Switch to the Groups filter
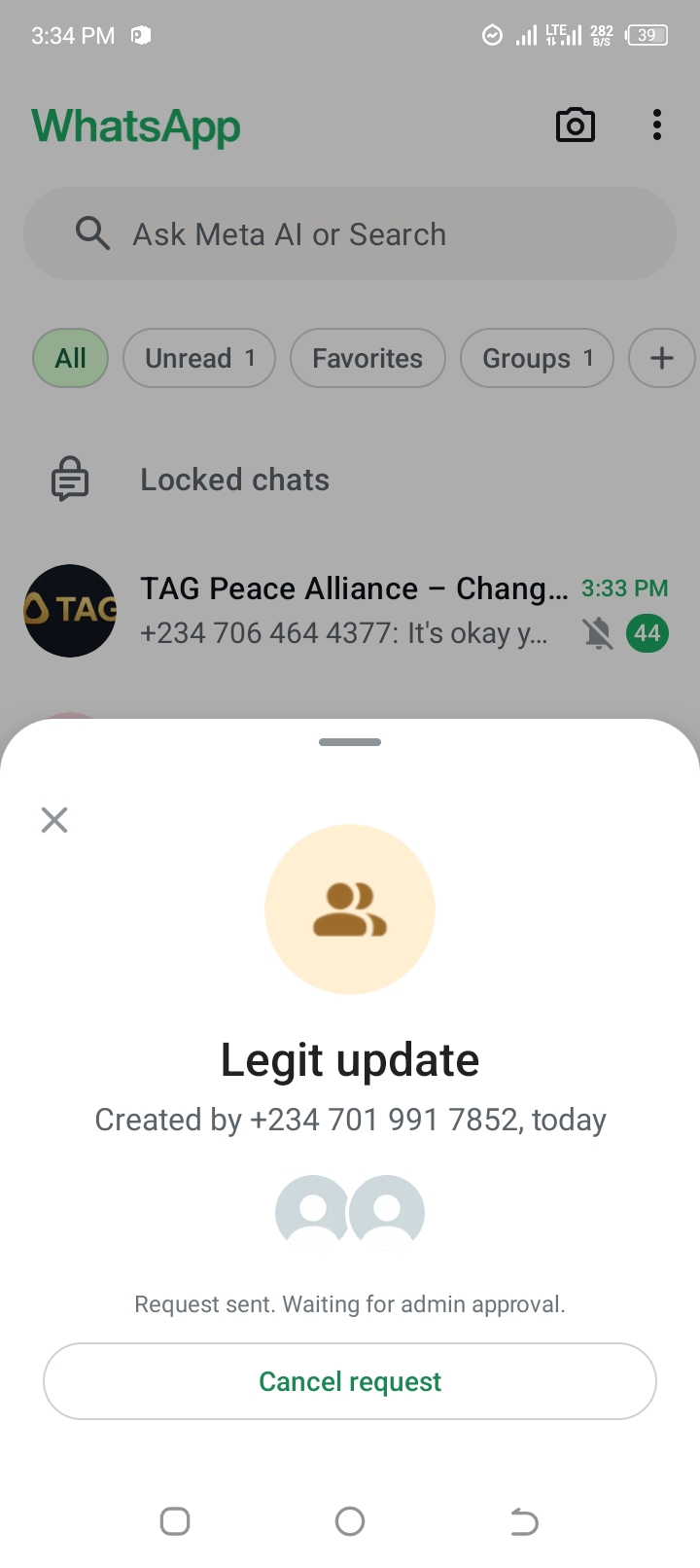 (x=537, y=358)
